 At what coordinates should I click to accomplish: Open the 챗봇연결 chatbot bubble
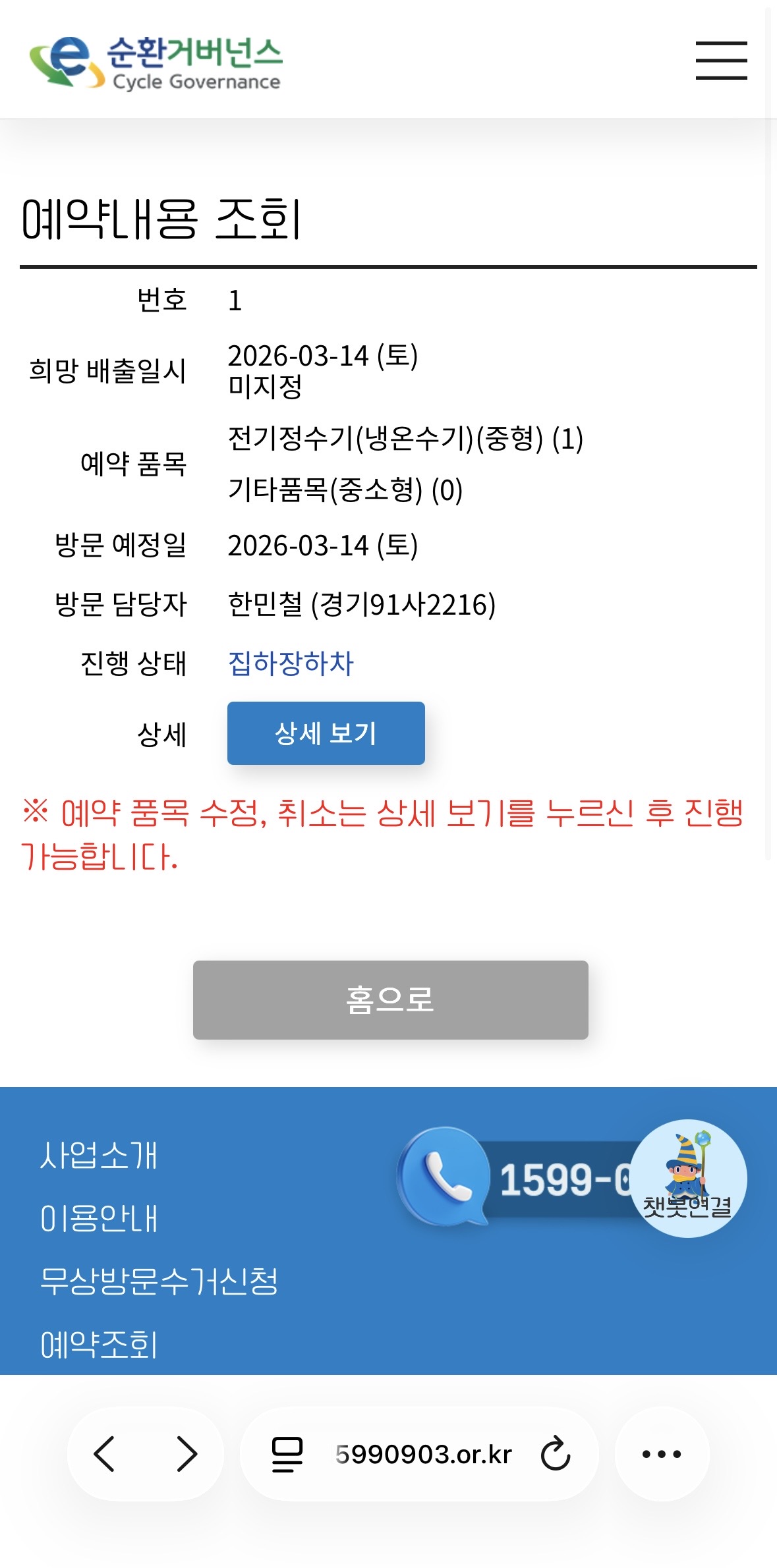[x=688, y=1179]
